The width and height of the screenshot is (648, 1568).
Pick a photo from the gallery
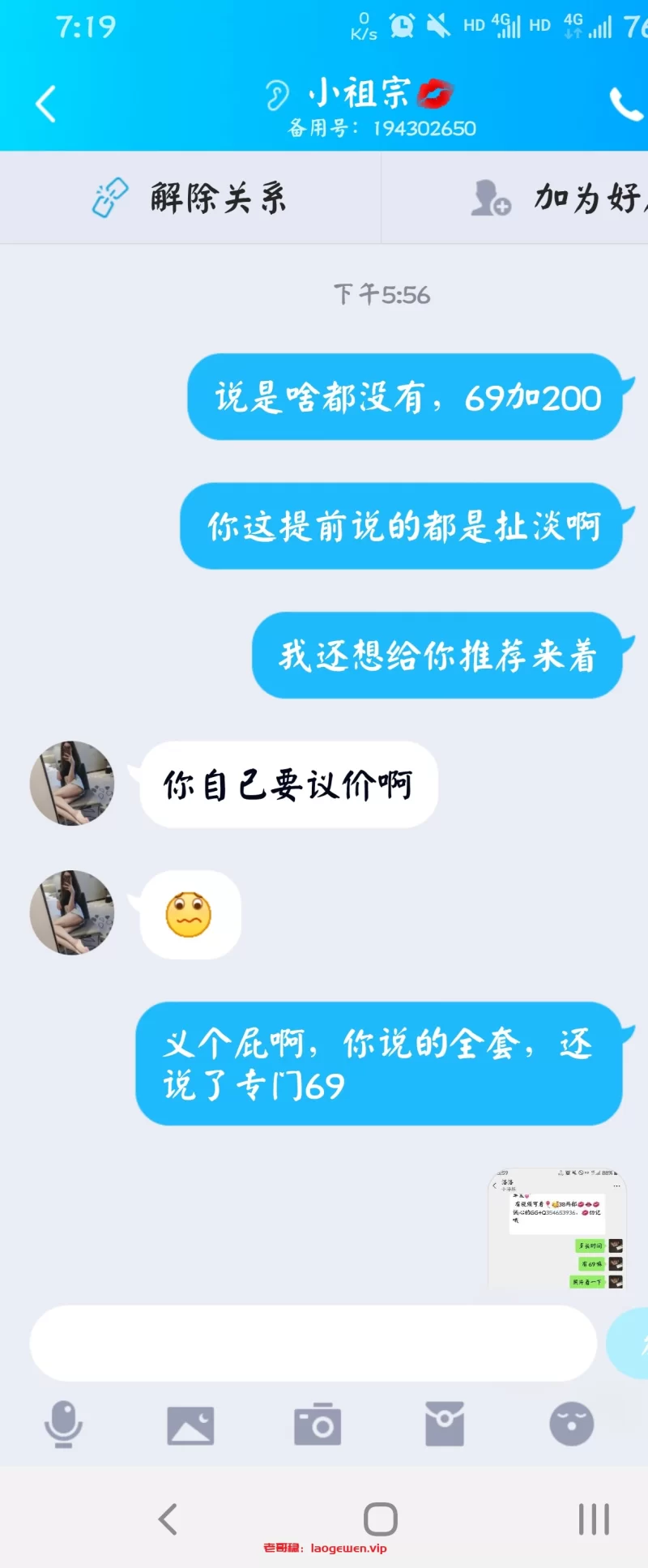(190, 1425)
